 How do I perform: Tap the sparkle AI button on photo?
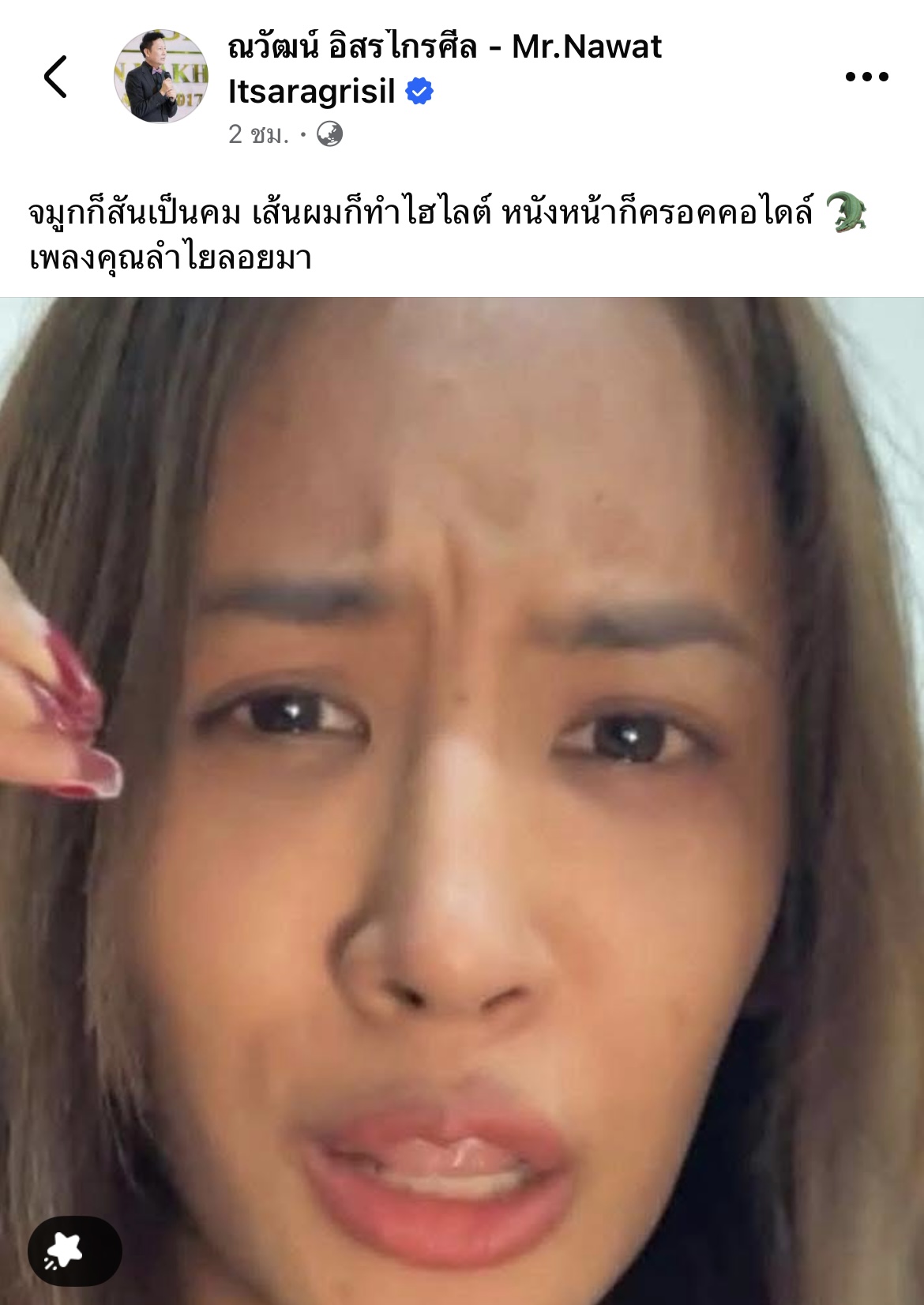[74, 1251]
